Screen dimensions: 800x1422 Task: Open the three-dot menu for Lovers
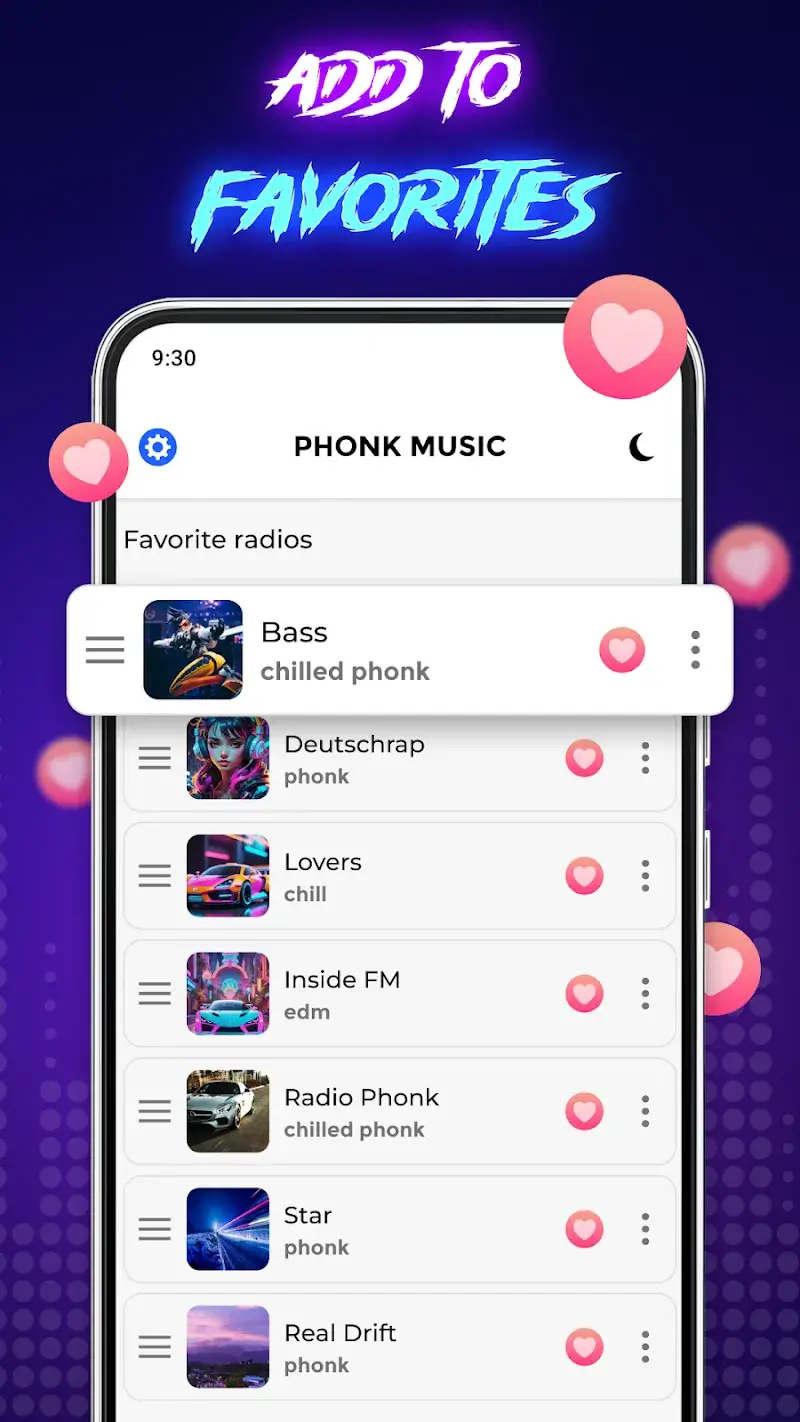coord(647,876)
